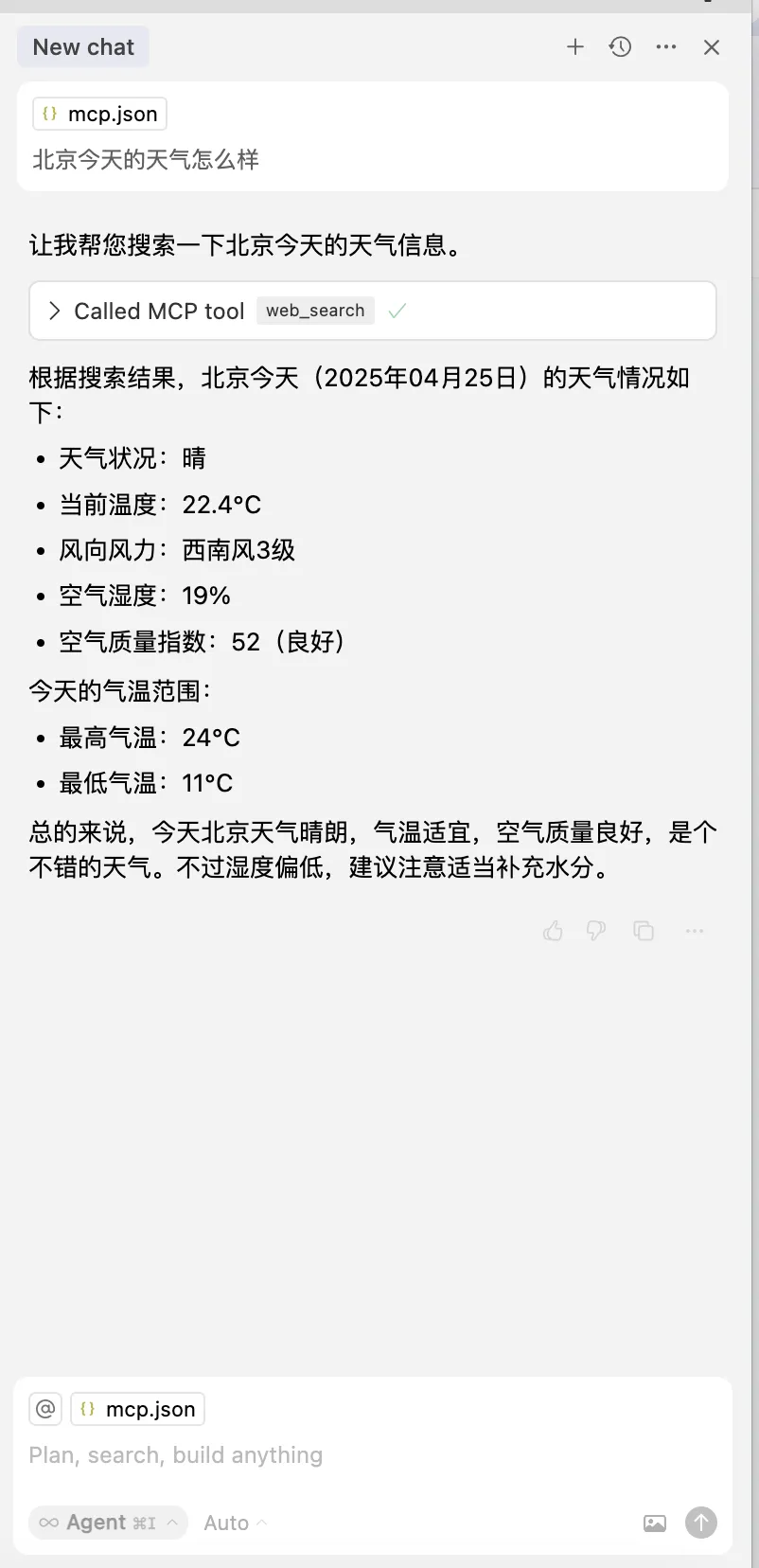Open the image attachment icon

click(x=654, y=1523)
